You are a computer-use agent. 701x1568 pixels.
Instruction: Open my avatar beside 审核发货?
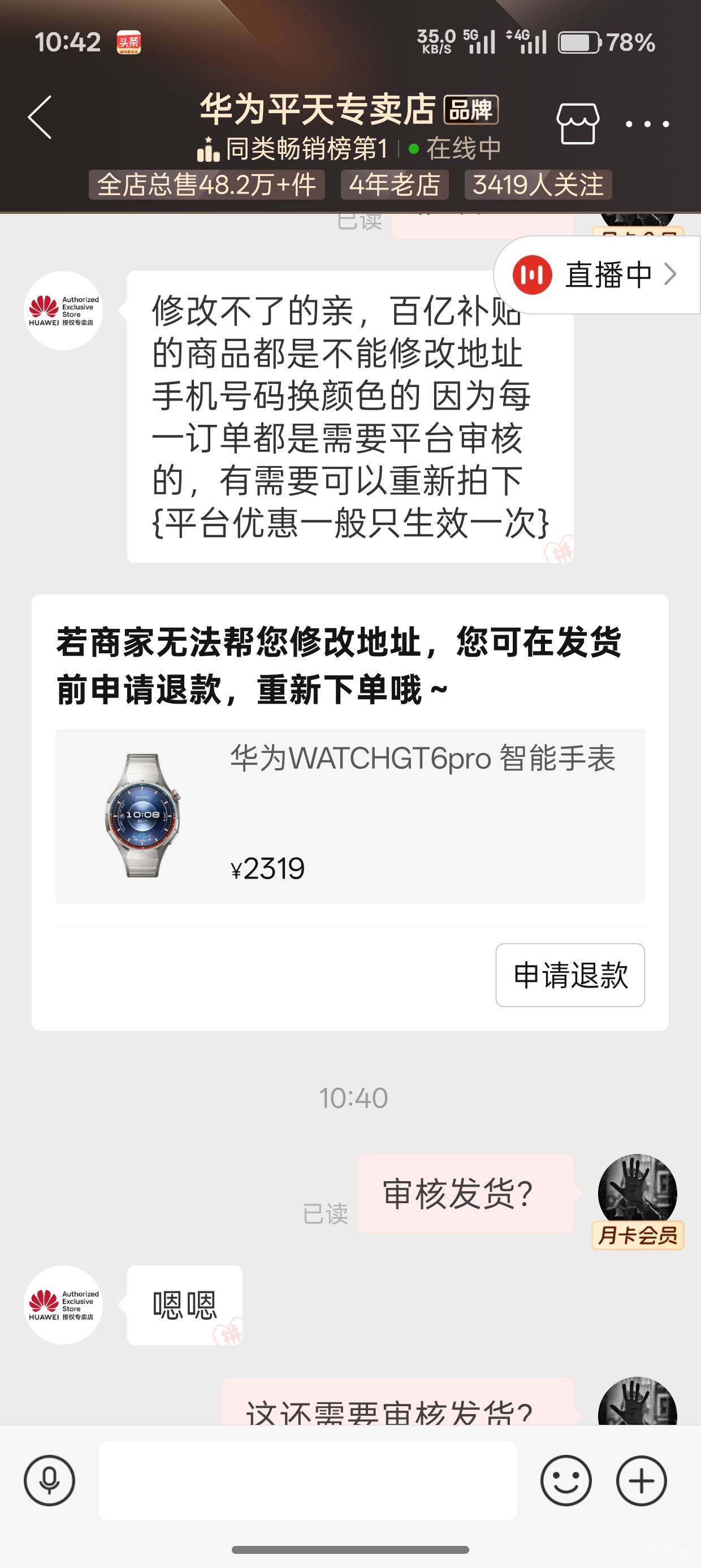637,1192
